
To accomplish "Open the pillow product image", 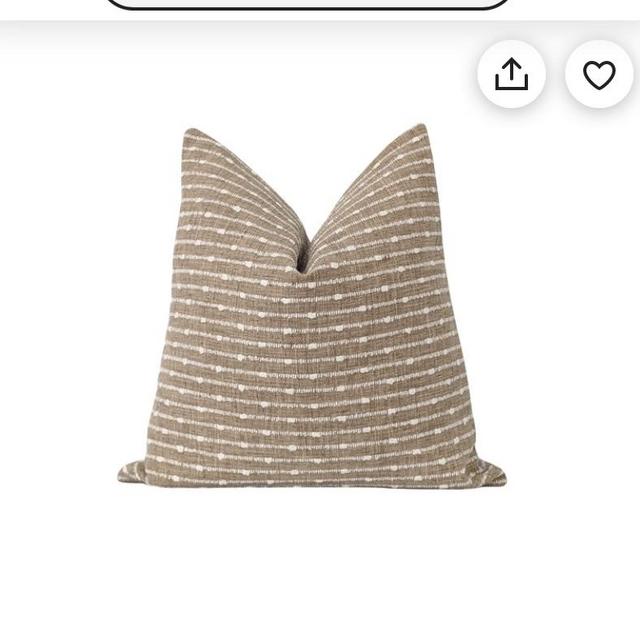I will pyautogui.click(x=312, y=310).
